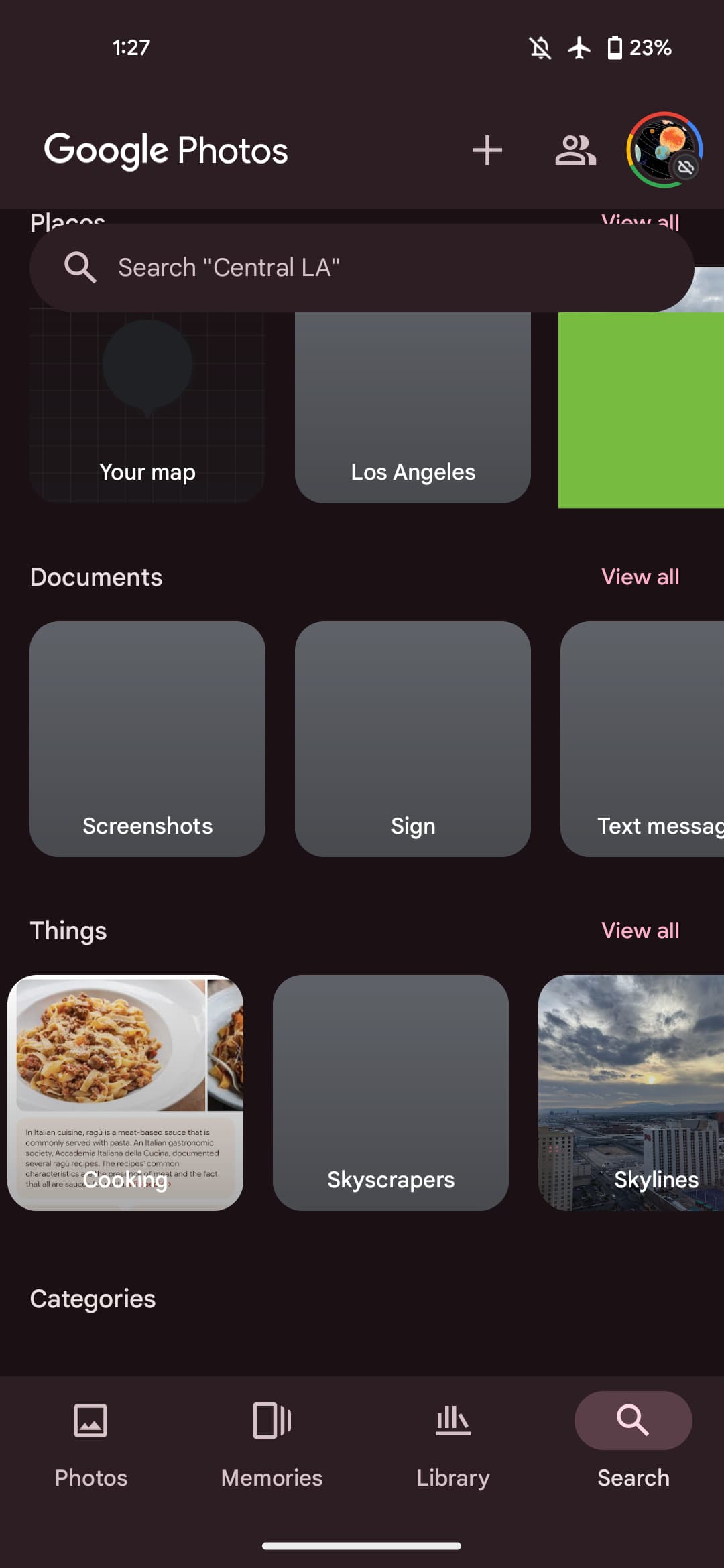The width and height of the screenshot is (724, 1568).
Task: Open the account profile picture
Action: (664, 150)
